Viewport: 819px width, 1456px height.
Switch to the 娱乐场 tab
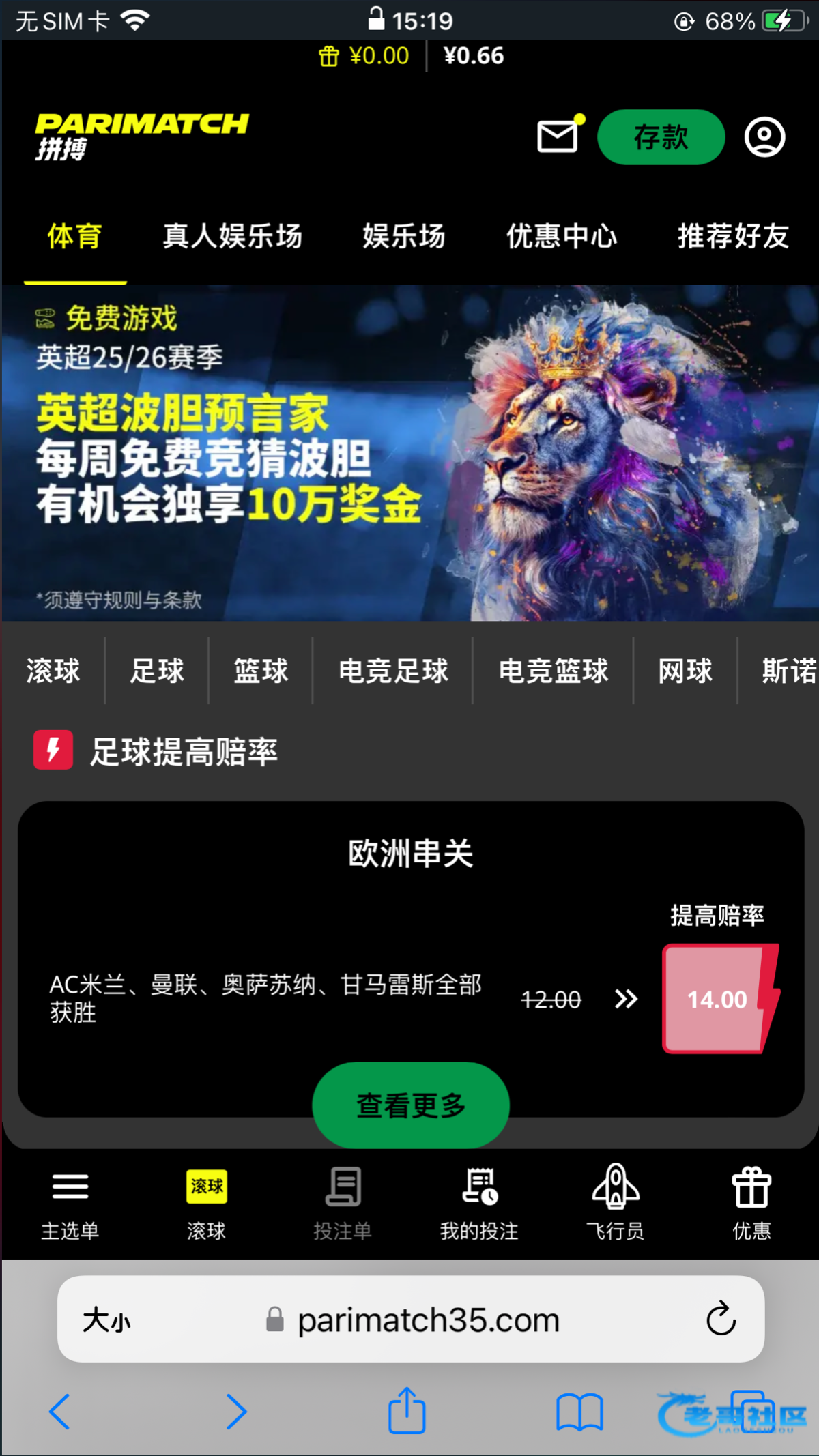404,237
